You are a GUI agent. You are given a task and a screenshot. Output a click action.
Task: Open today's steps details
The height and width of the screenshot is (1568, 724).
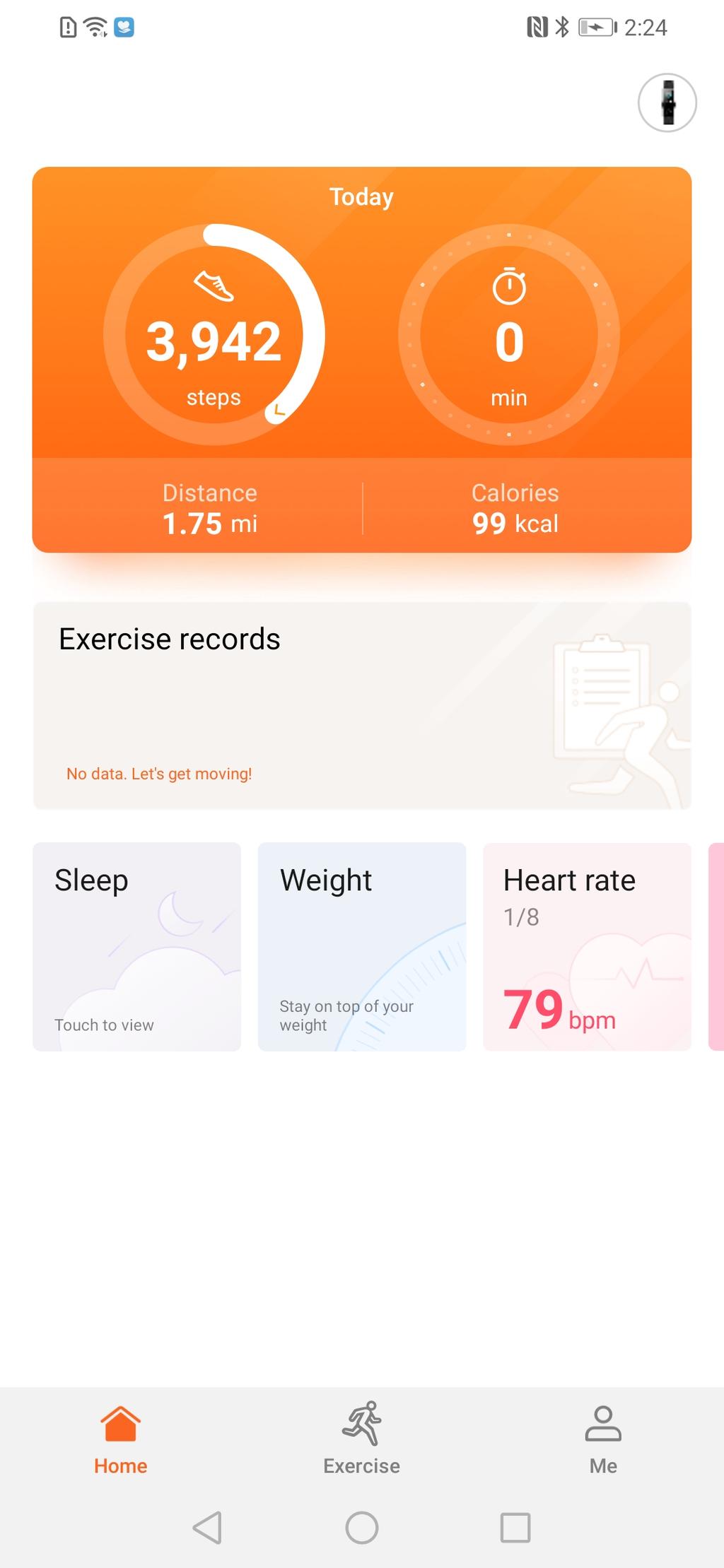pyautogui.click(x=214, y=335)
